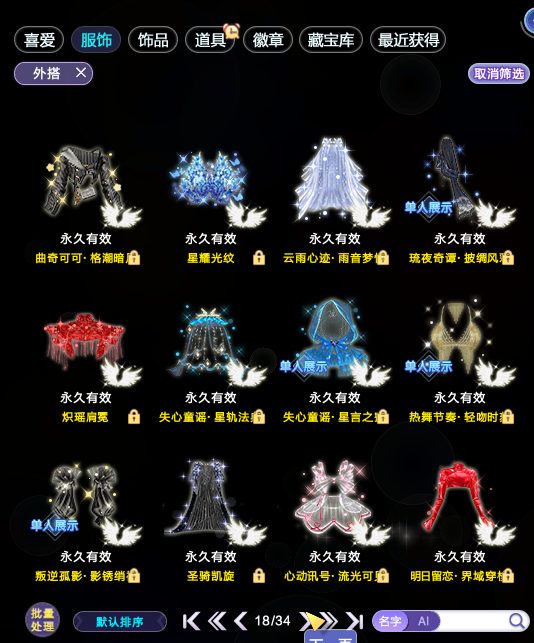Switch search mode to AI
This screenshot has width=534, height=643.
(x=424, y=621)
